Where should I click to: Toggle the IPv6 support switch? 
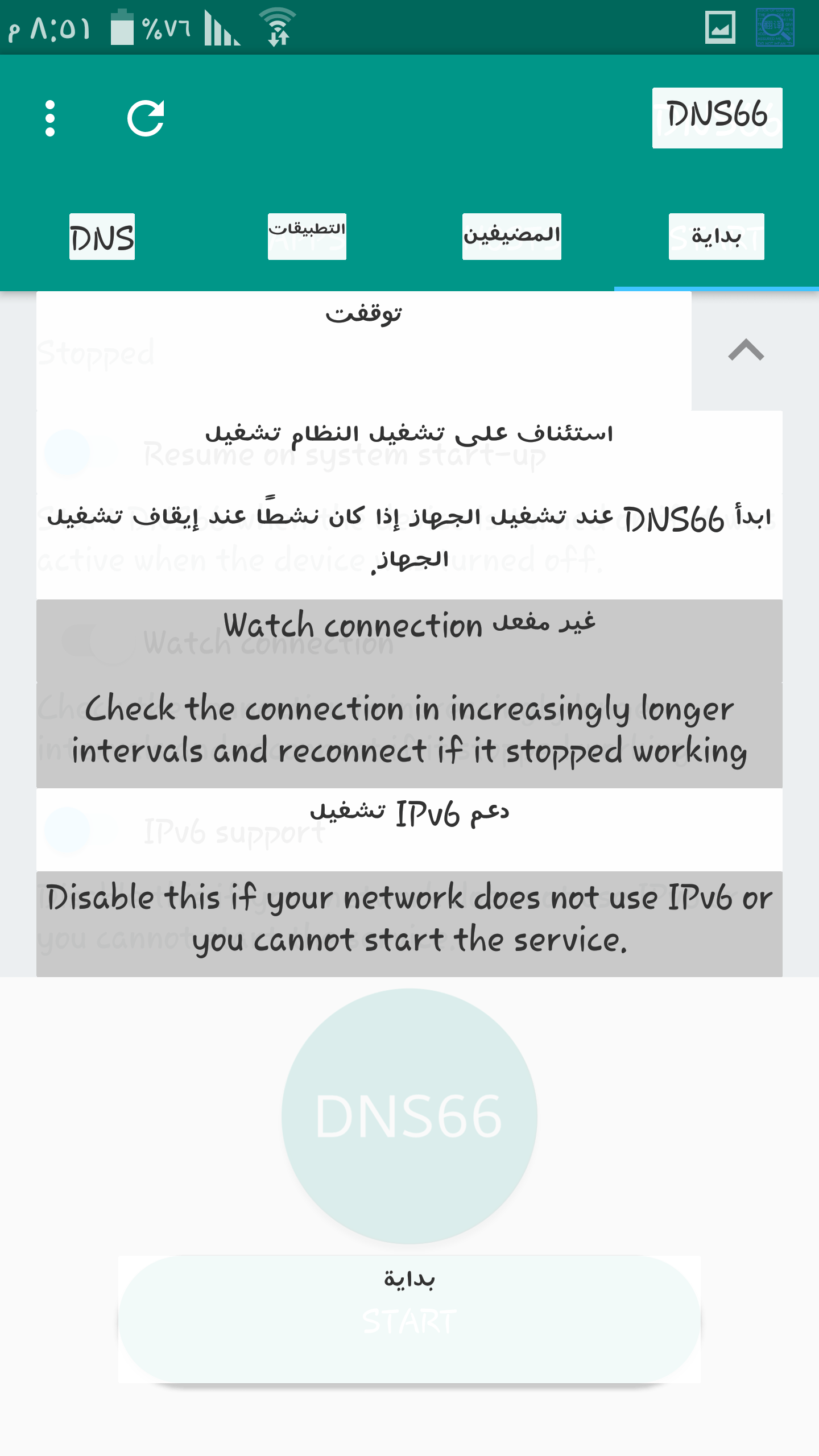81,830
